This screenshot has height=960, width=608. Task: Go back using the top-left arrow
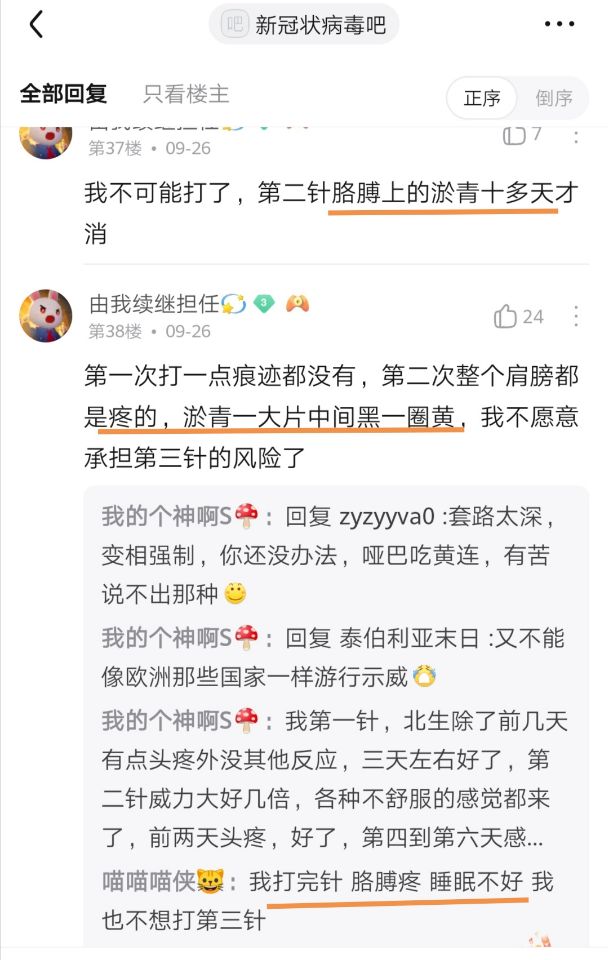click(36, 25)
